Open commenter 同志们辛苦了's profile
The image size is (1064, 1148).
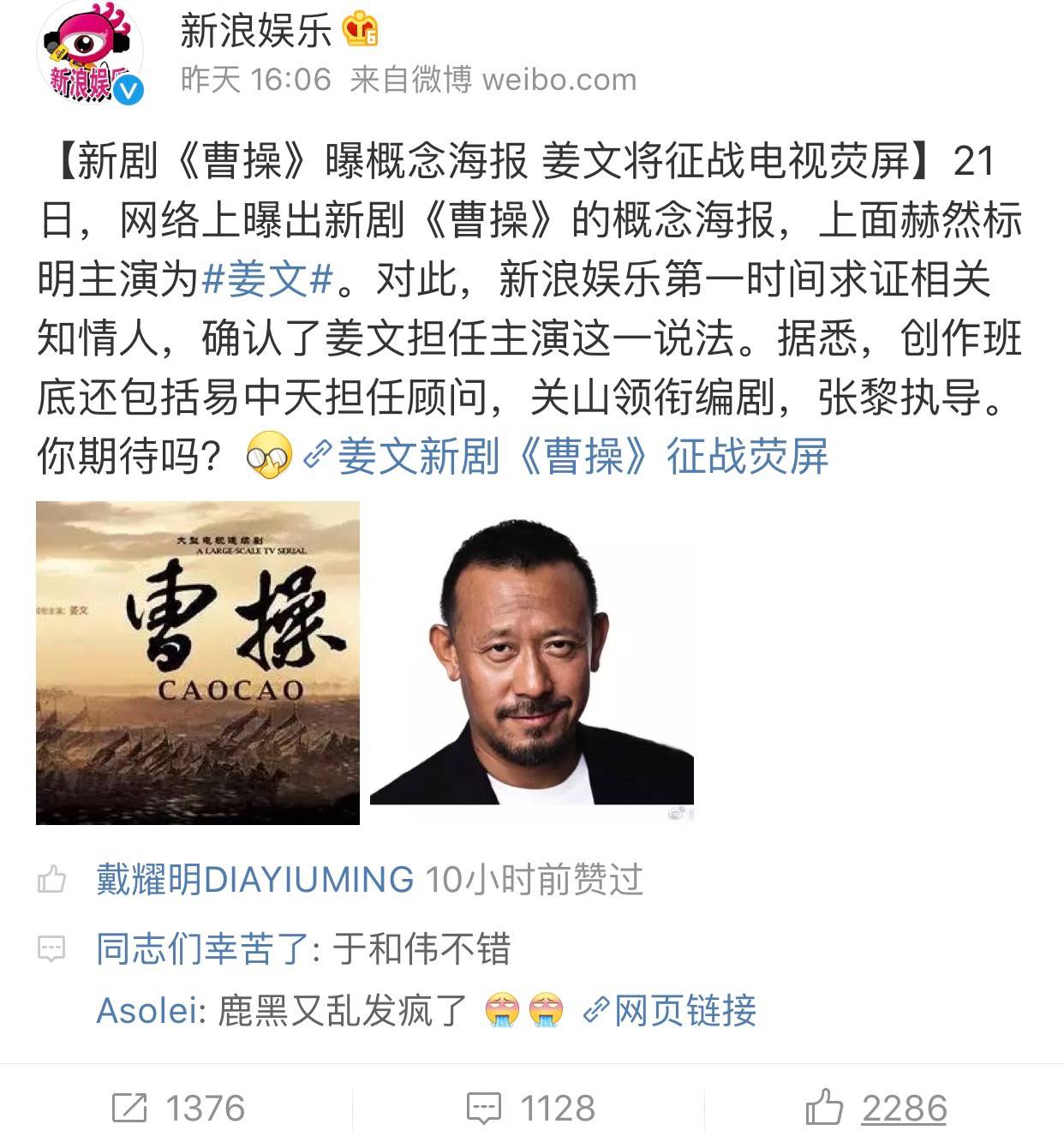click(x=202, y=949)
